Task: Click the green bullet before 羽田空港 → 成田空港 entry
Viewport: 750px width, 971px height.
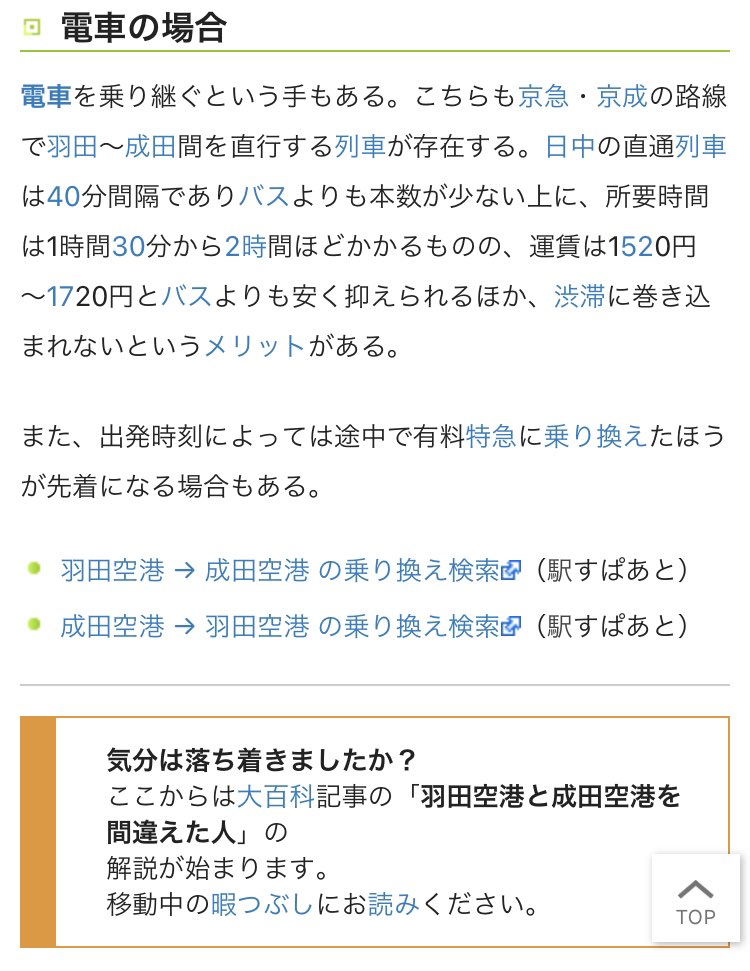Action: tap(32, 566)
